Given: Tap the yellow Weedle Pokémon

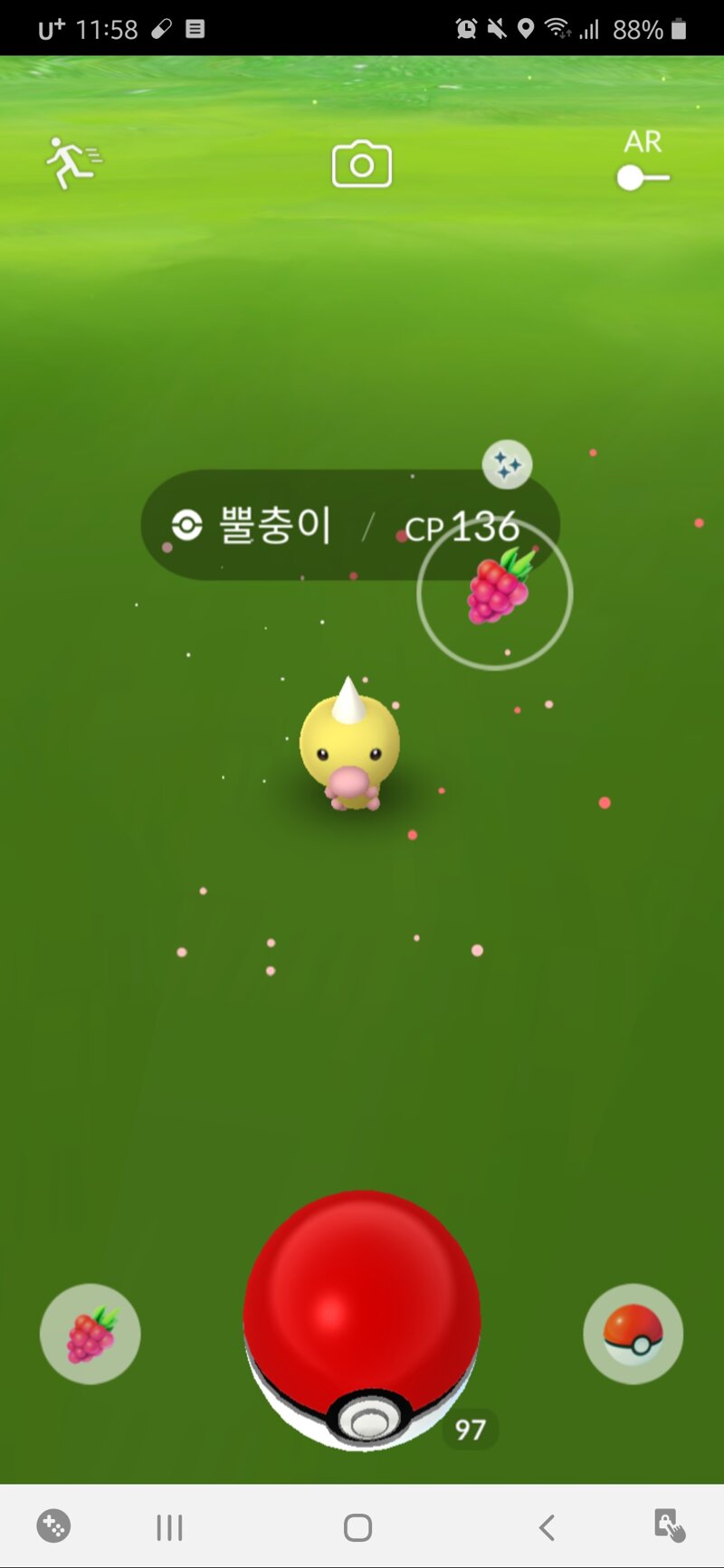Looking at the screenshot, I should point(349,745).
